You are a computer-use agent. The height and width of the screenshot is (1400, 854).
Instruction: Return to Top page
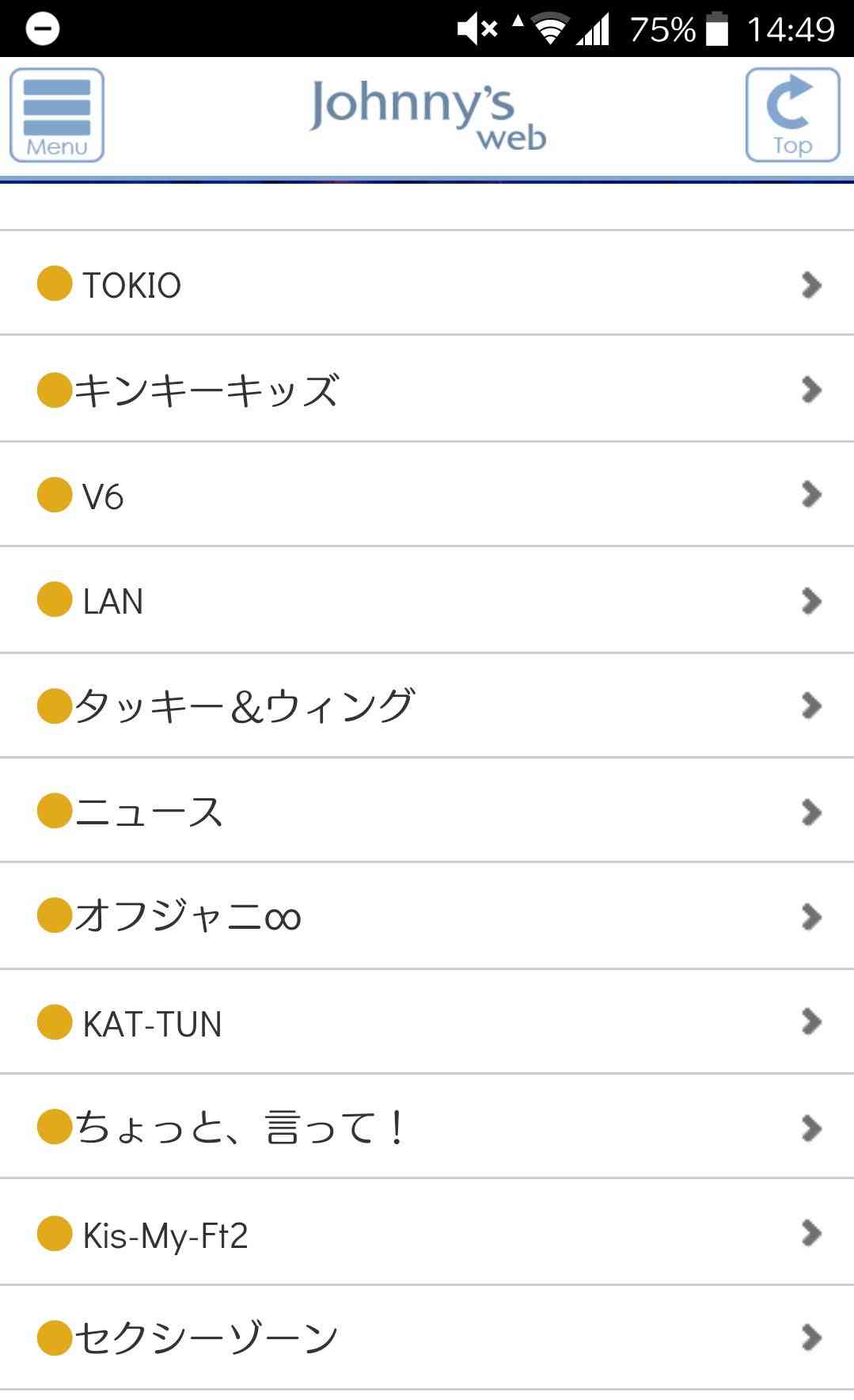pos(792,116)
